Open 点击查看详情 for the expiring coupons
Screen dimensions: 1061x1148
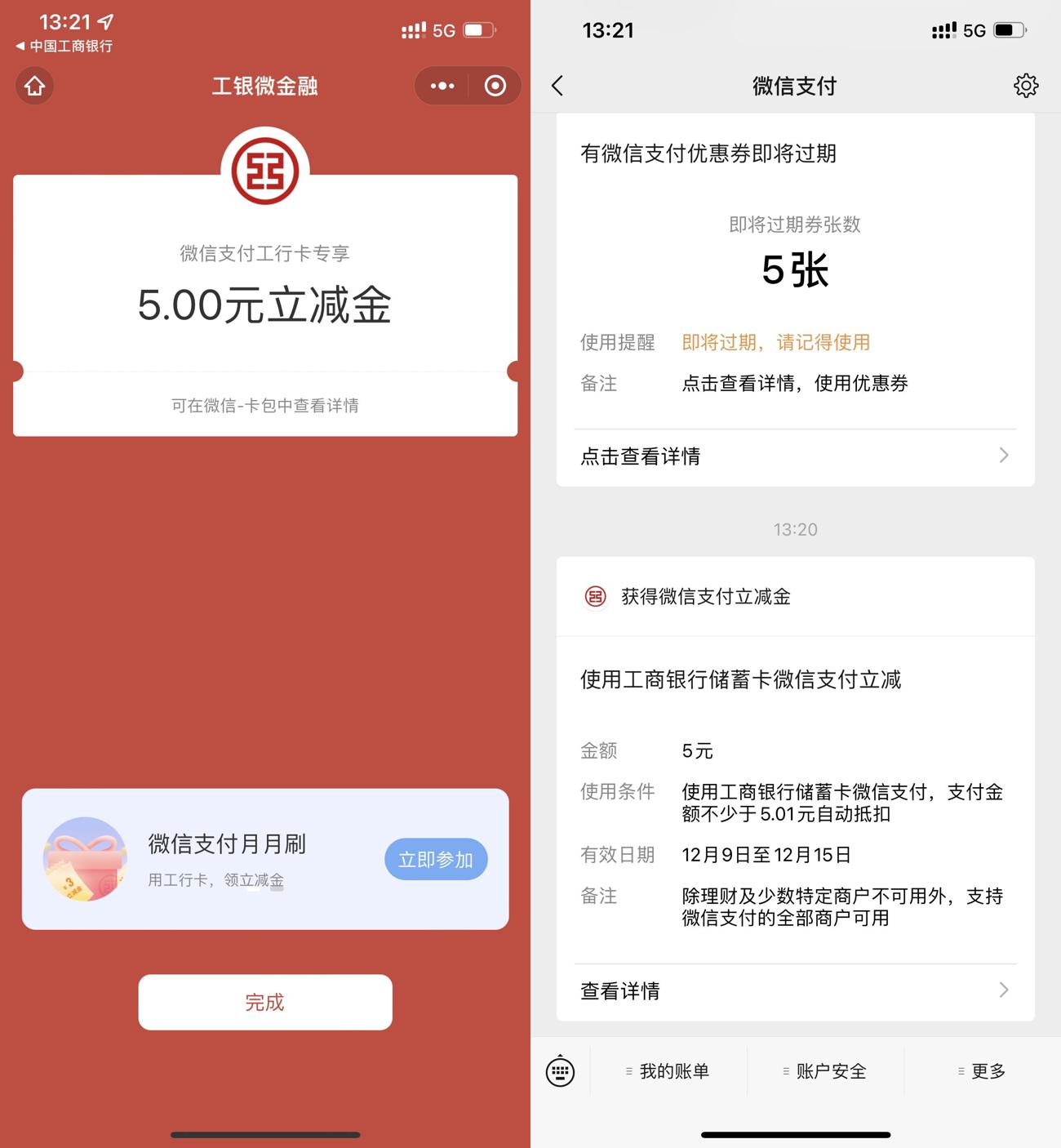click(x=795, y=456)
